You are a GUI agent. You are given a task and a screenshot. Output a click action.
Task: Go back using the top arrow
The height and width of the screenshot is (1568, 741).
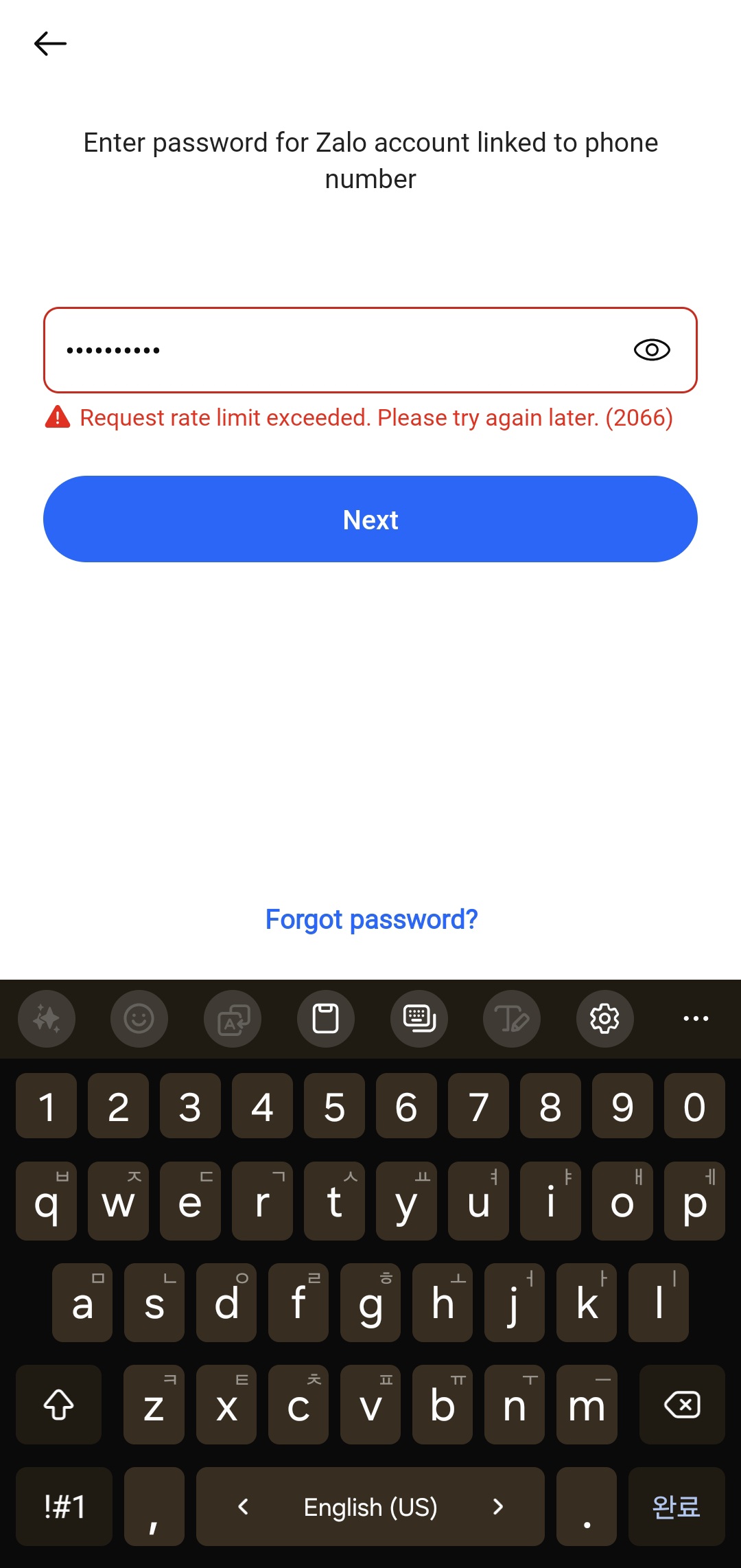[x=50, y=44]
